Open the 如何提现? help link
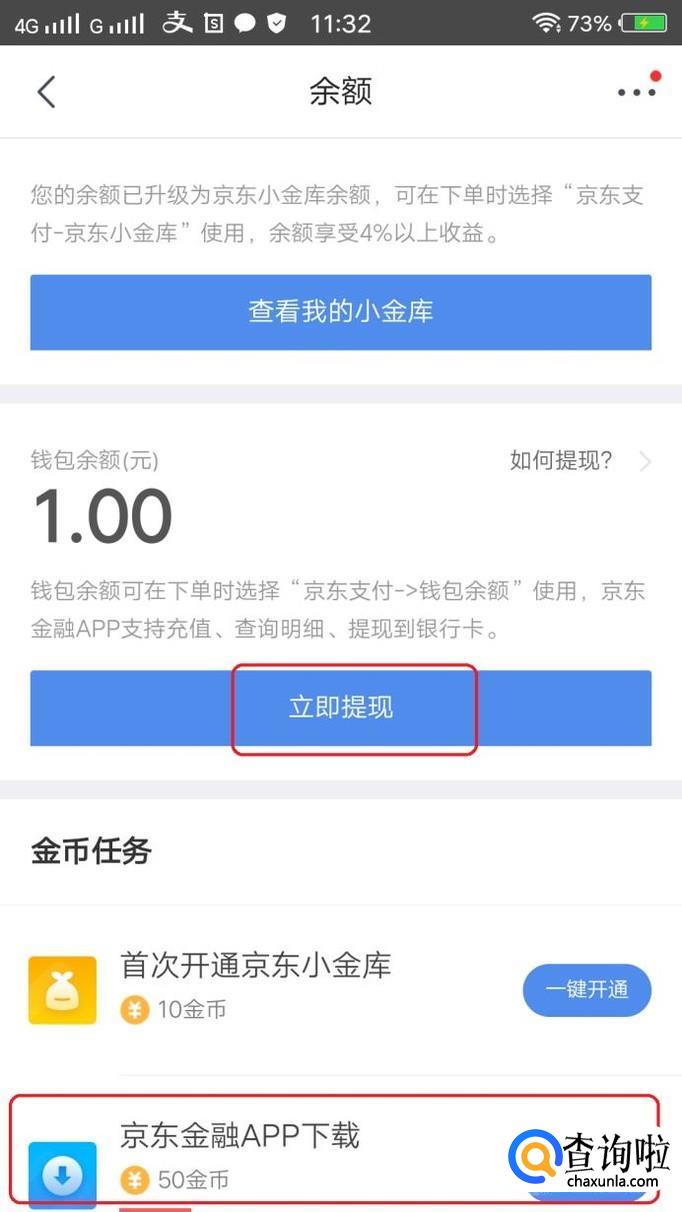Image resolution: width=682 pixels, height=1212 pixels. [581, 461]
